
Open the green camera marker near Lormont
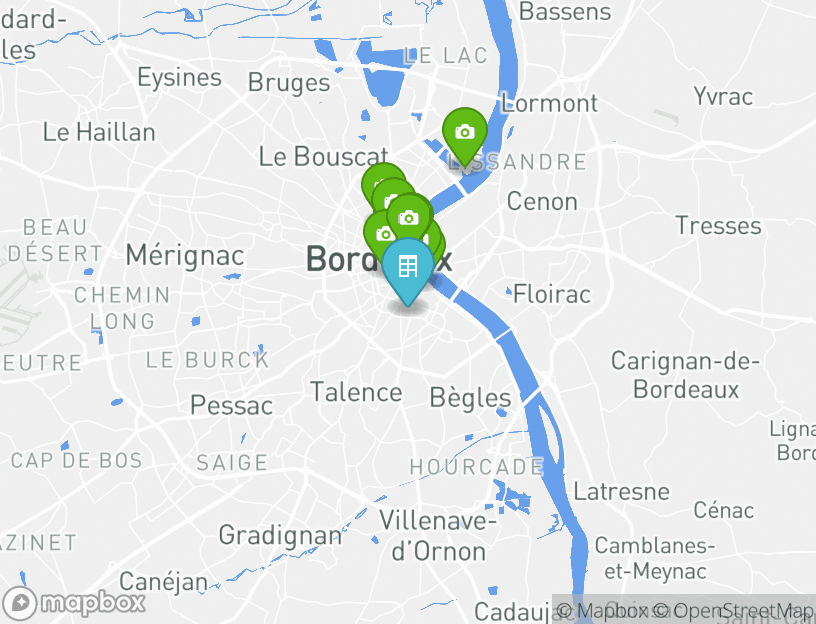(x=464, y=133)
